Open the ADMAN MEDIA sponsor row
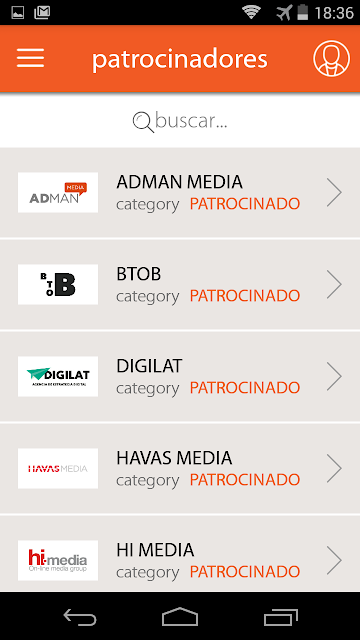Image resolution: width=360 pixels, height=640 pixels. 180,192
